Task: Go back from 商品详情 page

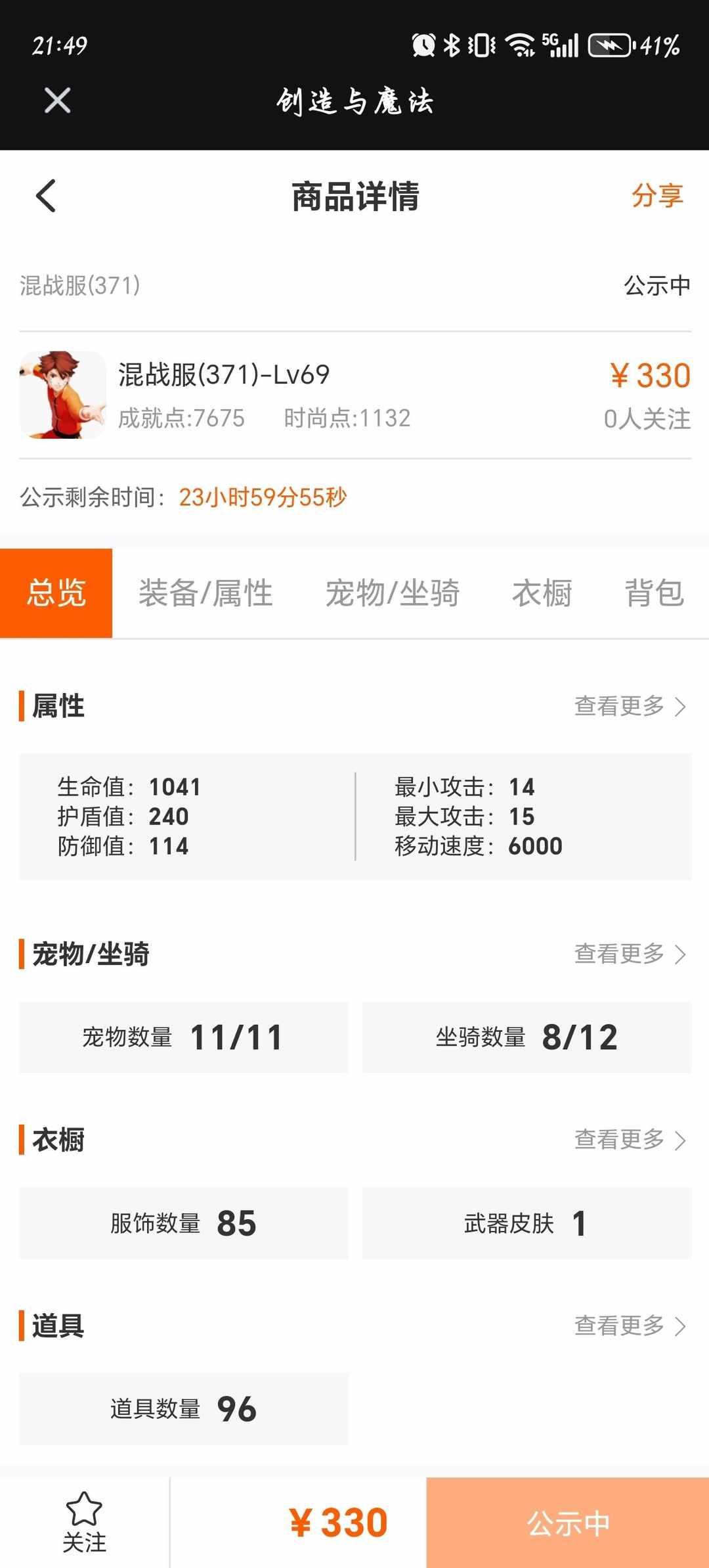Action: [46, 196]
